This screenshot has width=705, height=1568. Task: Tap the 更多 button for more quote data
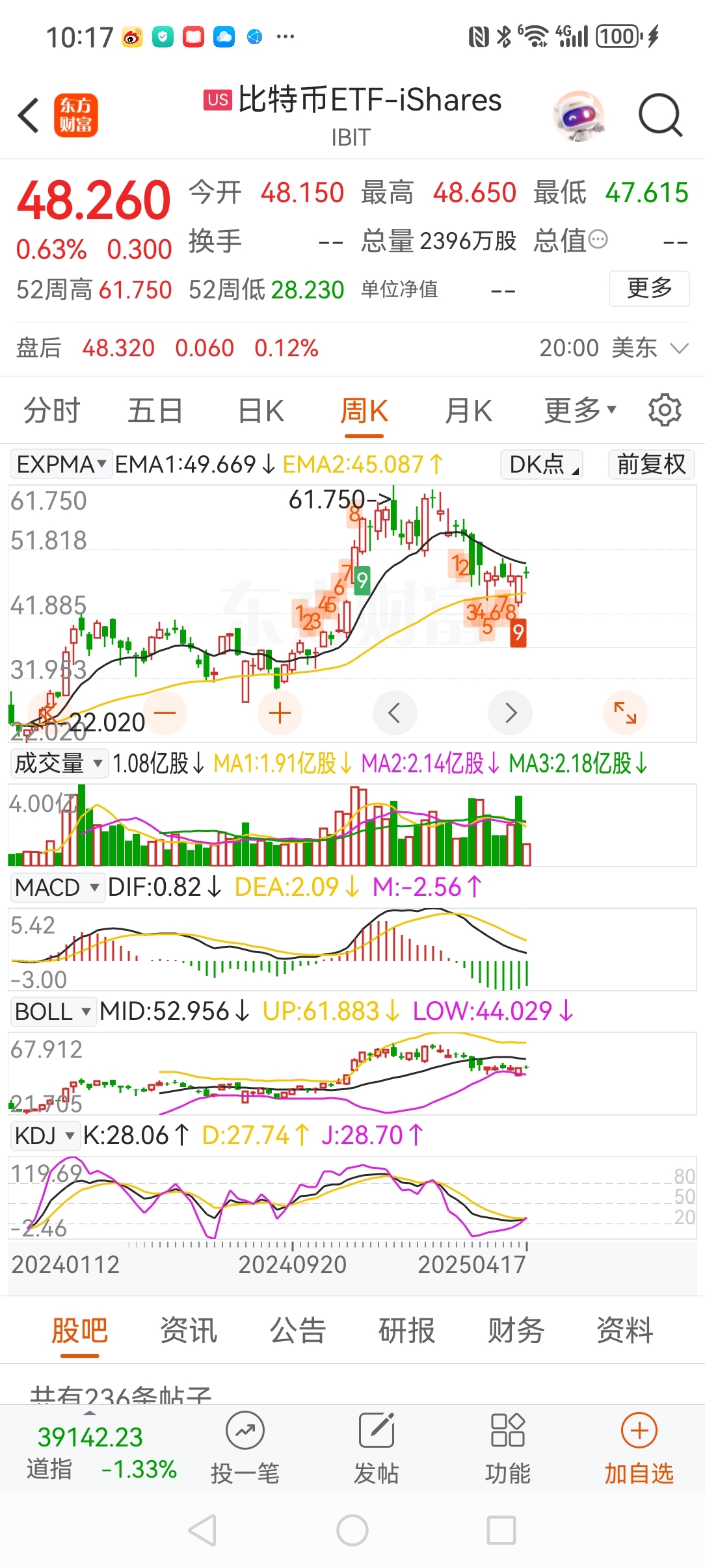648,288
